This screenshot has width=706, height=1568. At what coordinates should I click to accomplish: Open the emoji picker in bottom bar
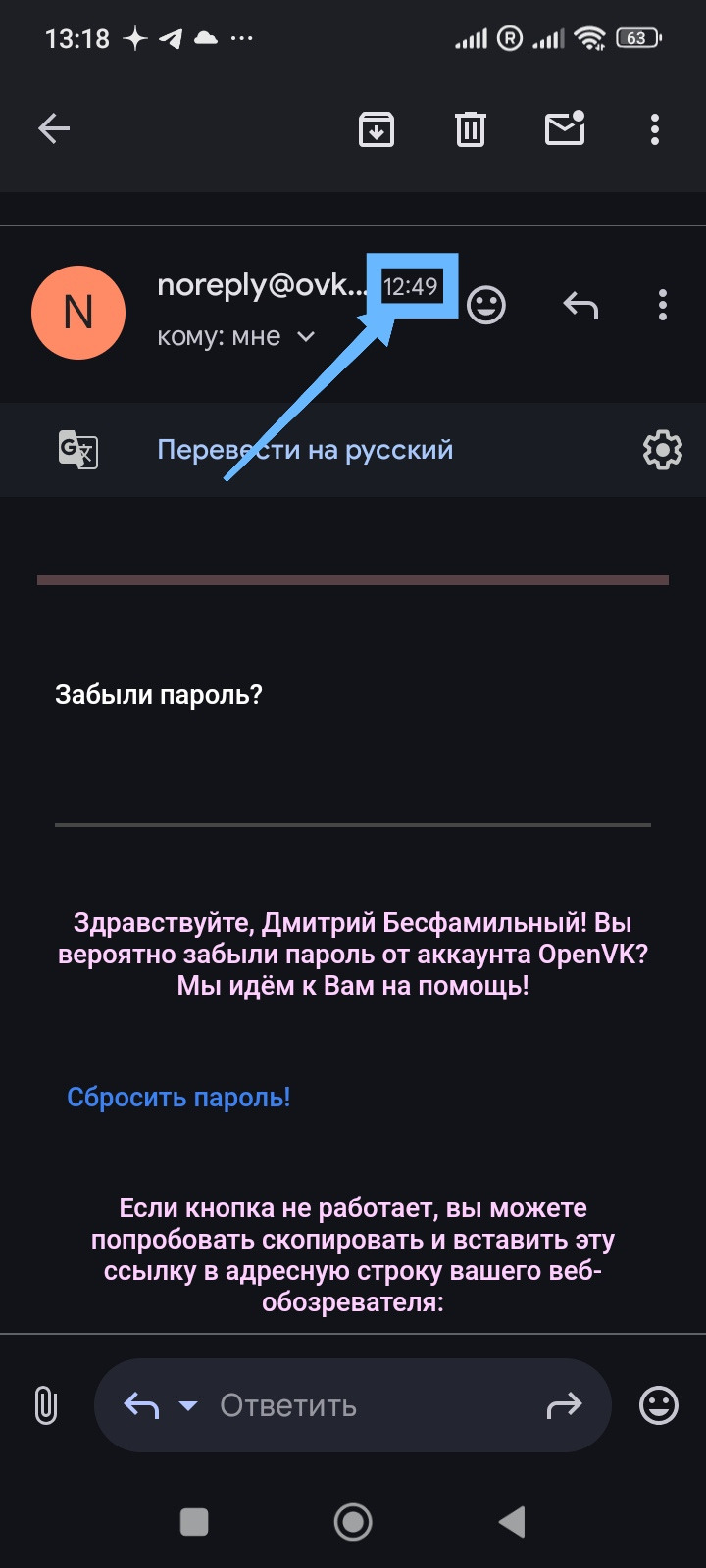pos(659,1405)
